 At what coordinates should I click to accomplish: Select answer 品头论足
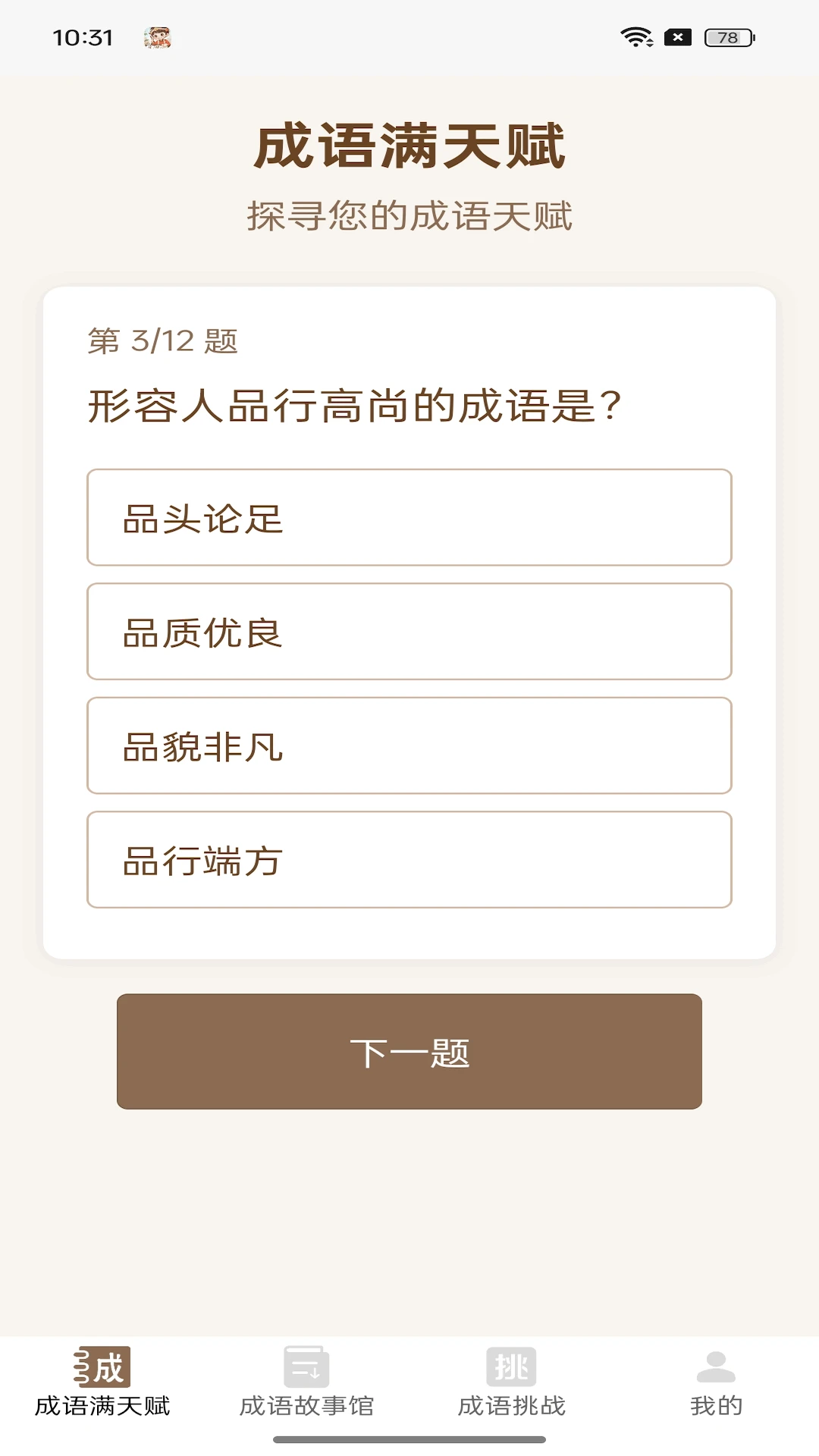click(409, 517)
